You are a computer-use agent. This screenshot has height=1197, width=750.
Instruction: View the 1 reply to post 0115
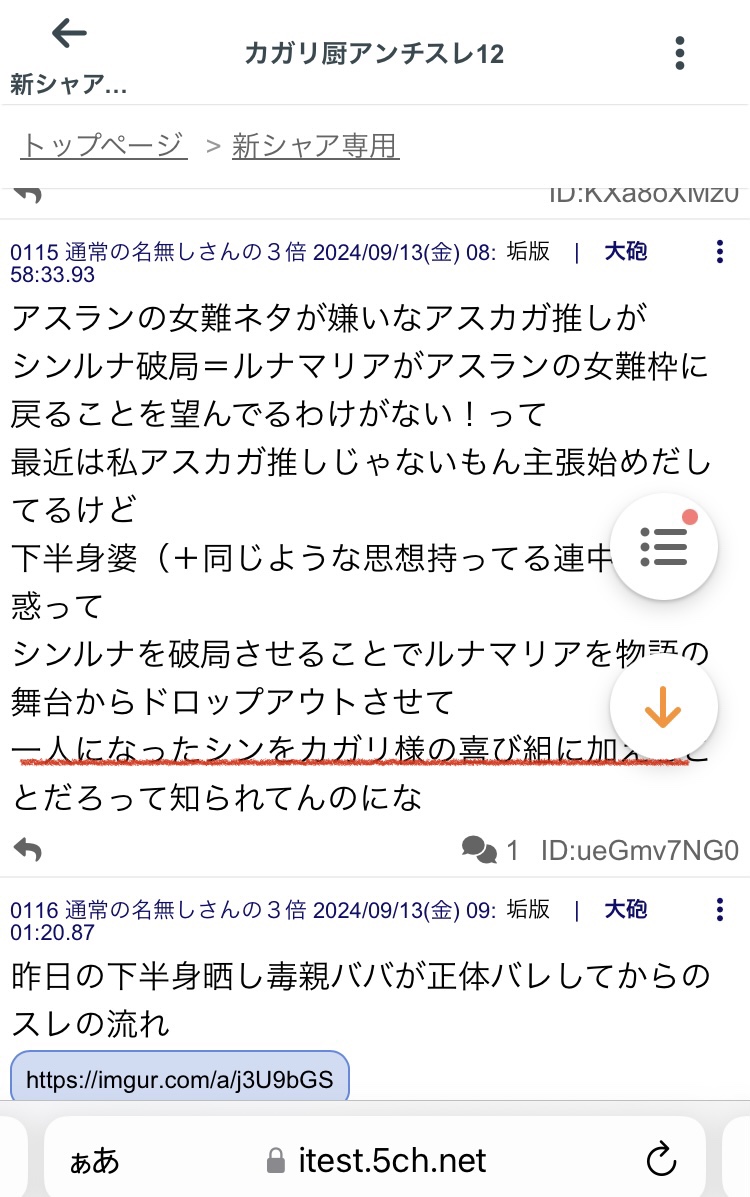pyautogui.click(x=490, y=850)
